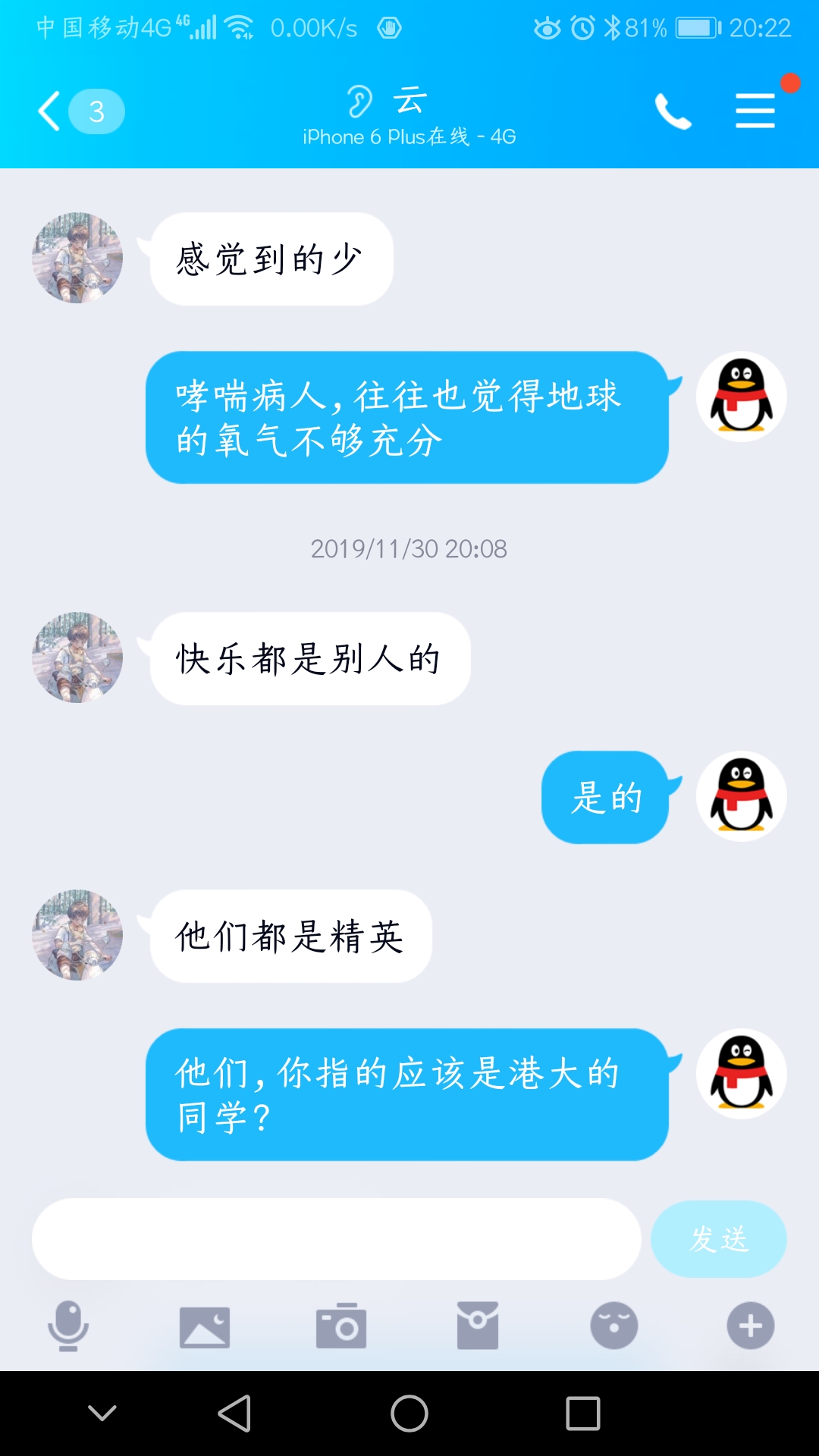Open my penguin avatar next to 是的
The image size is (819, 1456).
pos(741,796)
